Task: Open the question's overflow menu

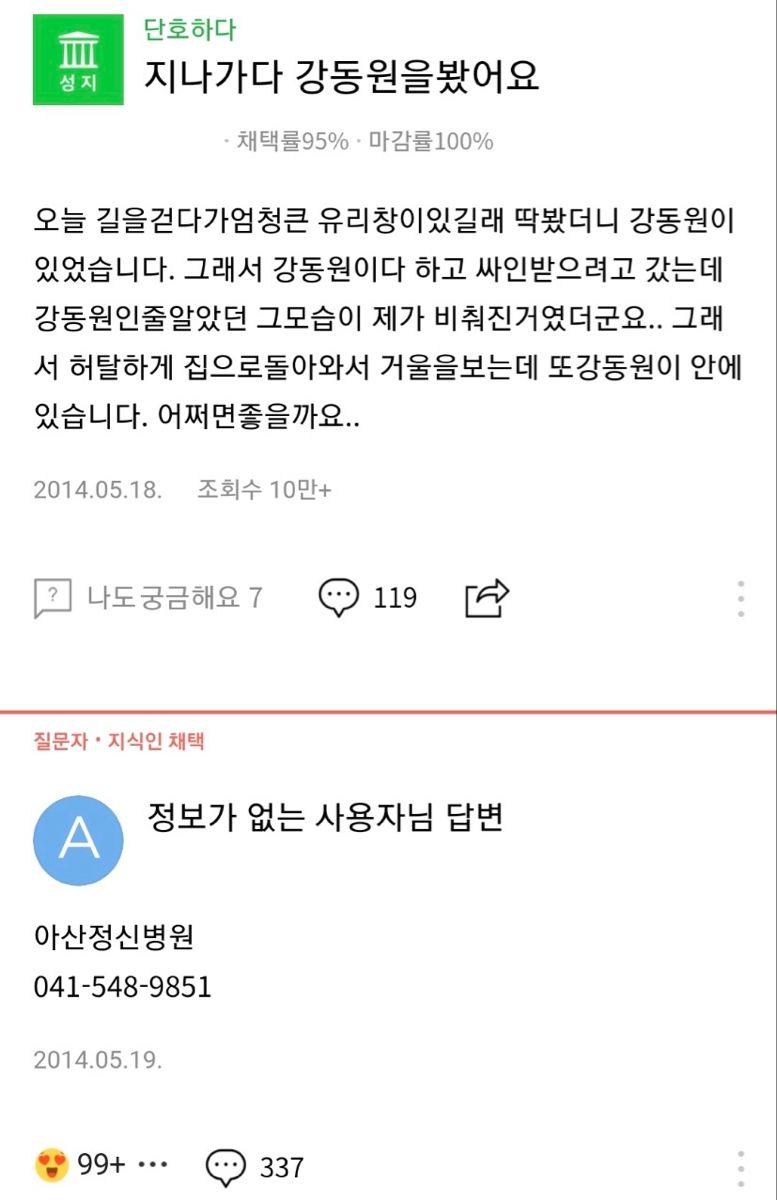Action: coord(740,598)
